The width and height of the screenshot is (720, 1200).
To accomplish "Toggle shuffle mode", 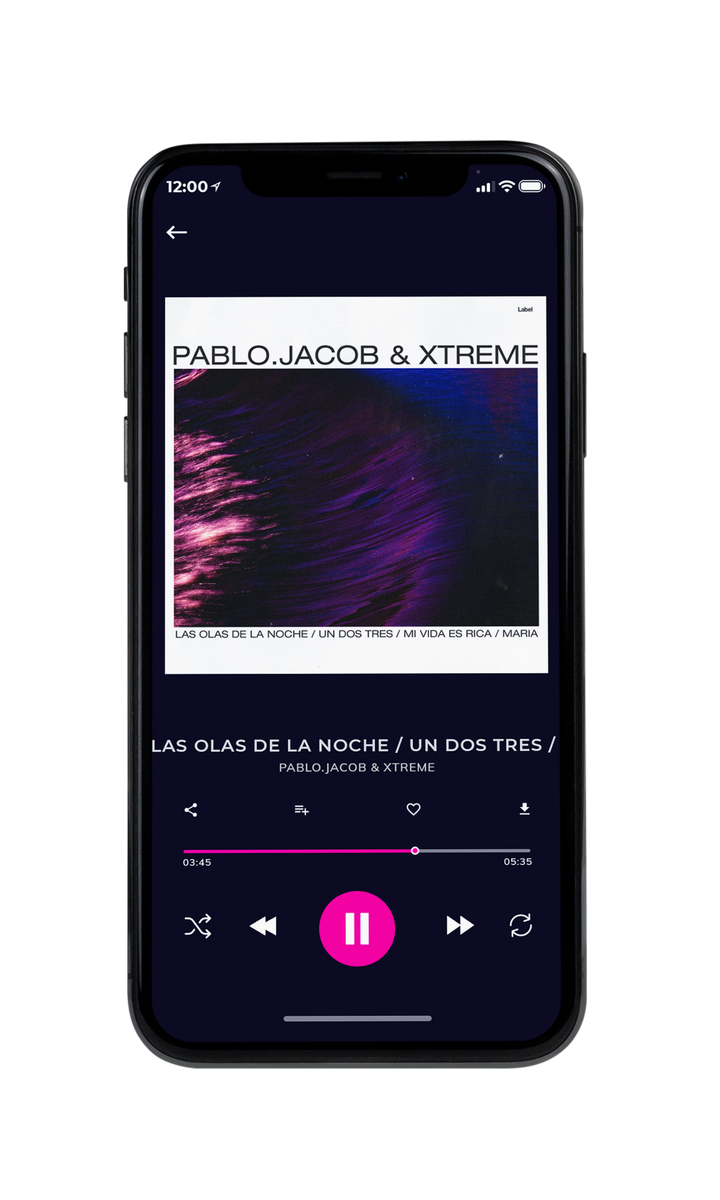I will click(x=197, y=927).
